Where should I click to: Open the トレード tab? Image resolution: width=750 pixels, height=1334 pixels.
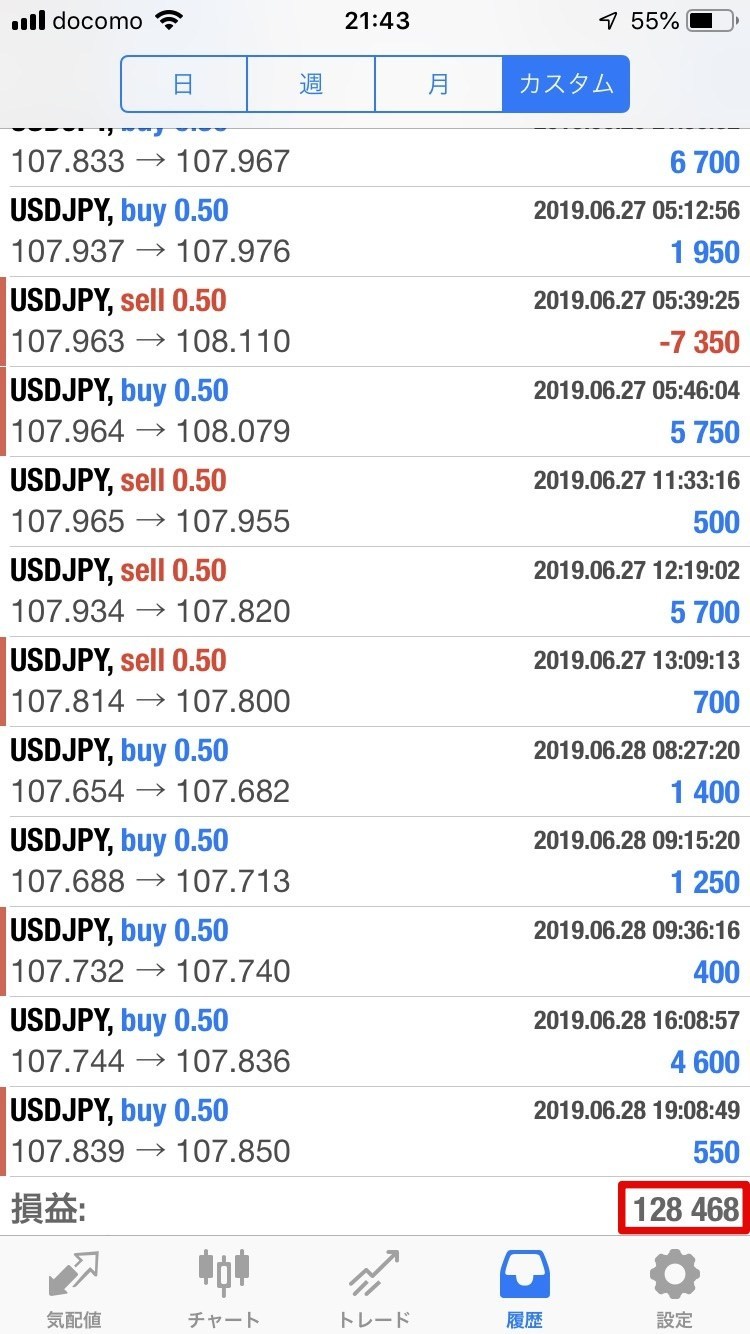coord(374,1287)
